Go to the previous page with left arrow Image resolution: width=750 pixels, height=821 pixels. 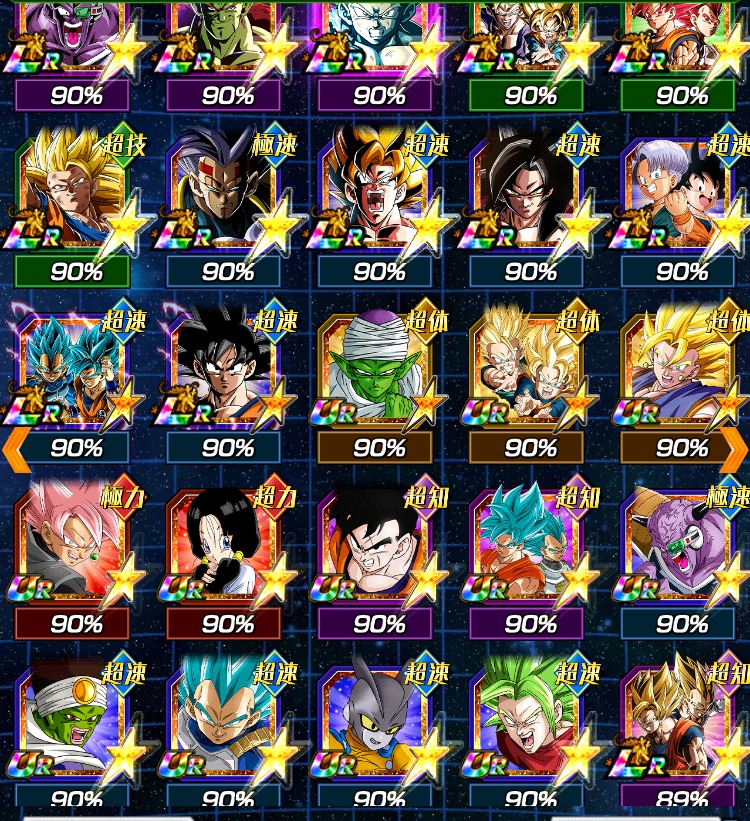pyautogui.click(x=16, y=450)
